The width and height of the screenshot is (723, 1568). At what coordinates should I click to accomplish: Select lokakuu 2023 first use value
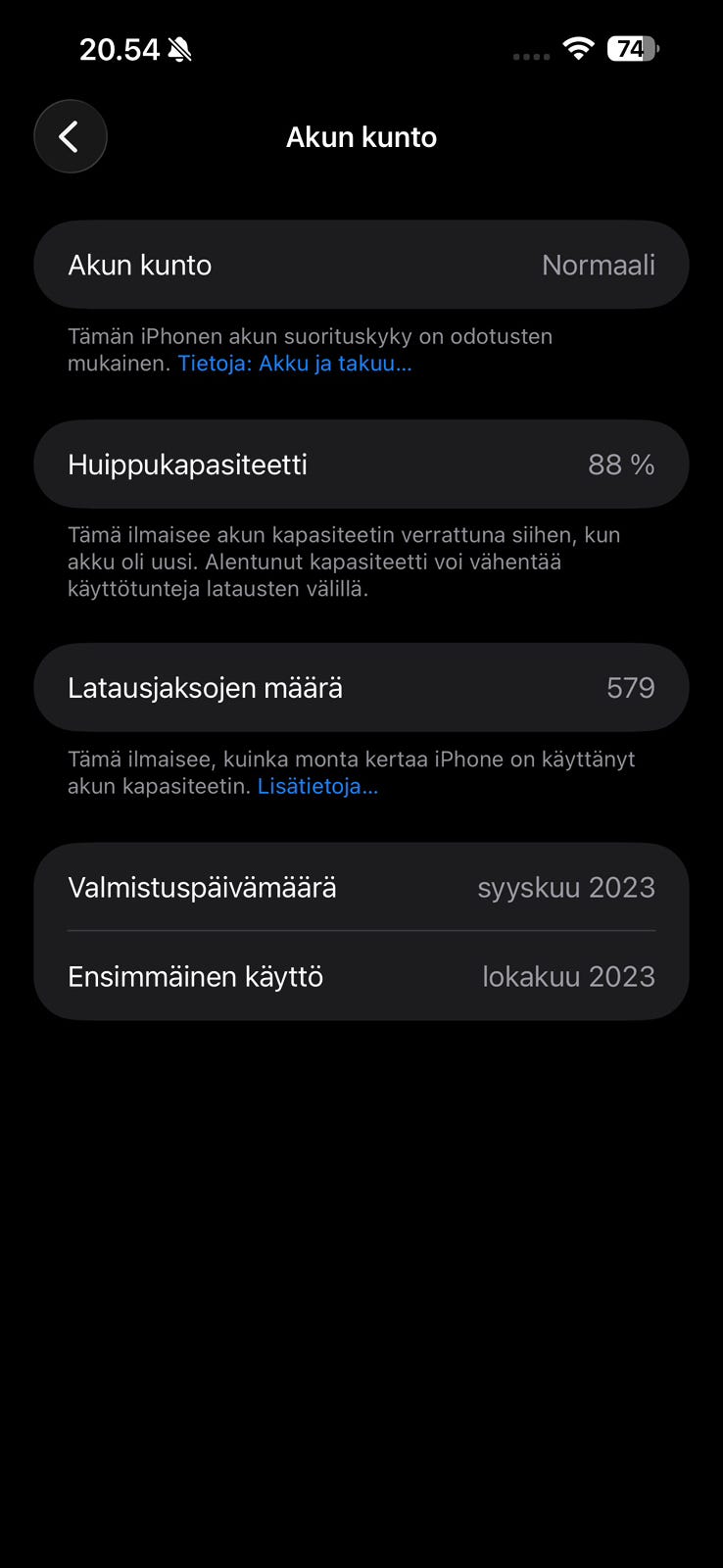pos(568,976)
